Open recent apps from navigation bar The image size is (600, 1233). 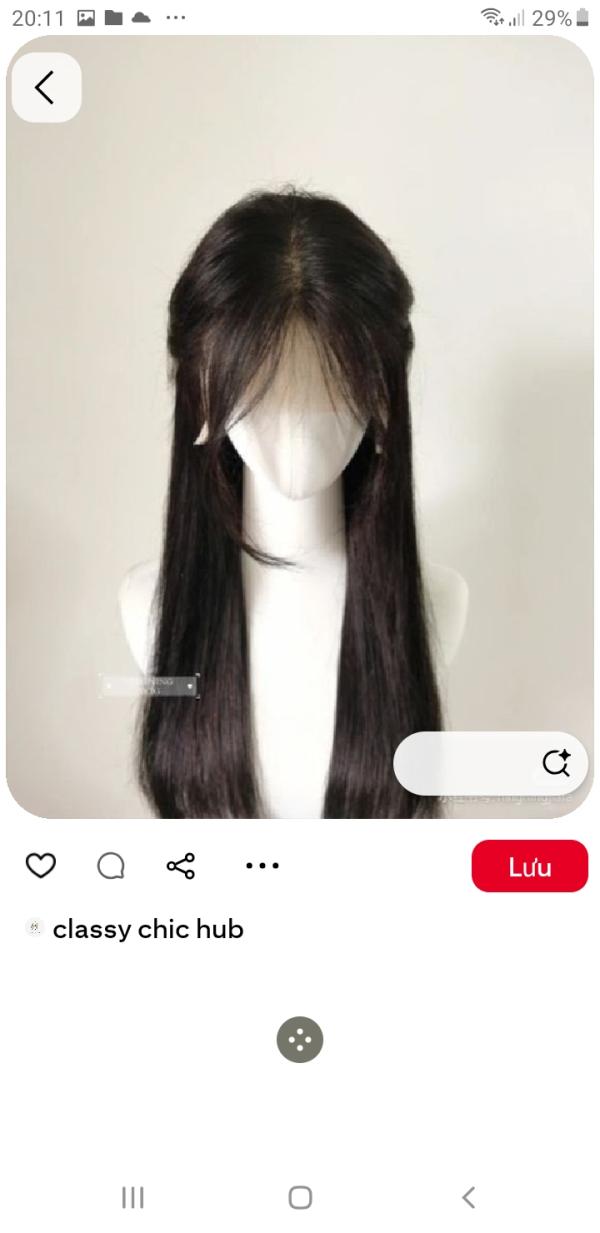(x=132, y=1197)
